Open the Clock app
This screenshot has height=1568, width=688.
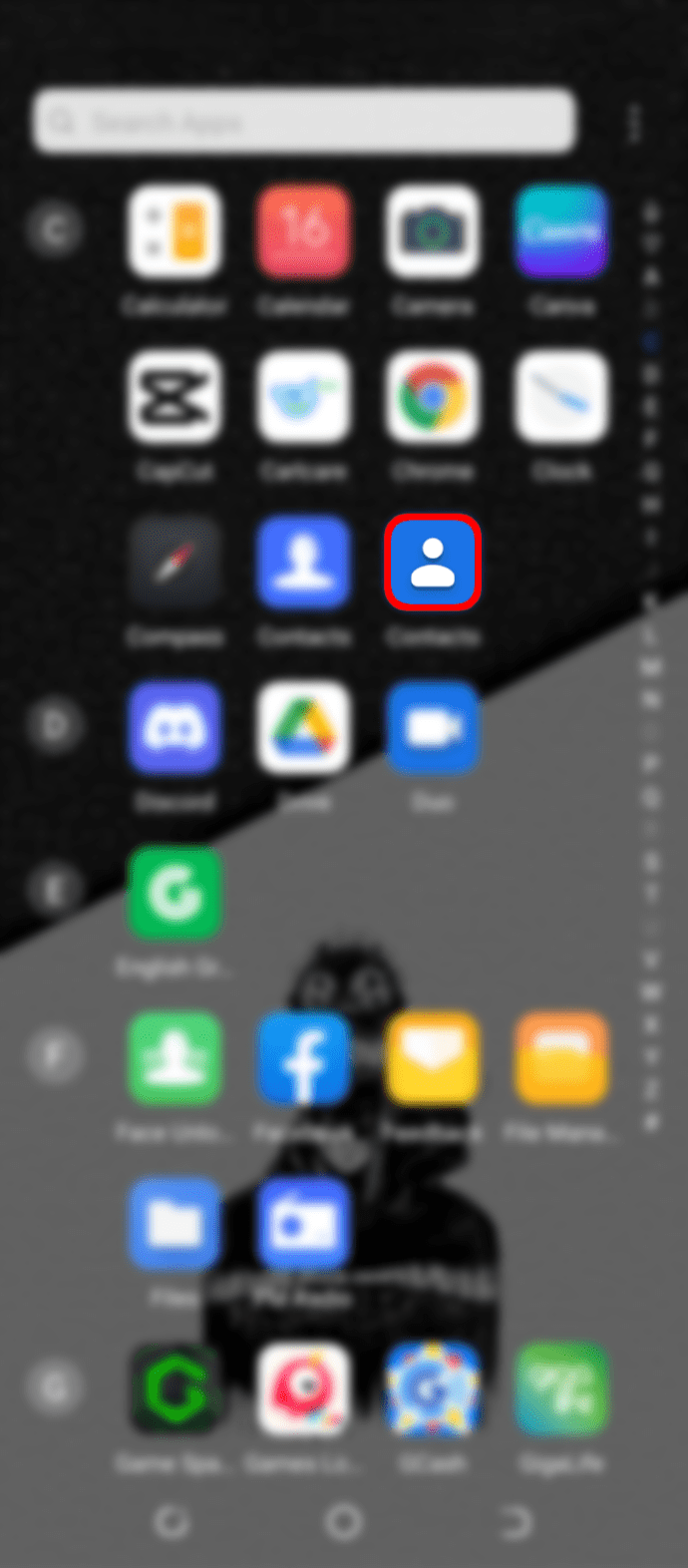click(561, 397)
